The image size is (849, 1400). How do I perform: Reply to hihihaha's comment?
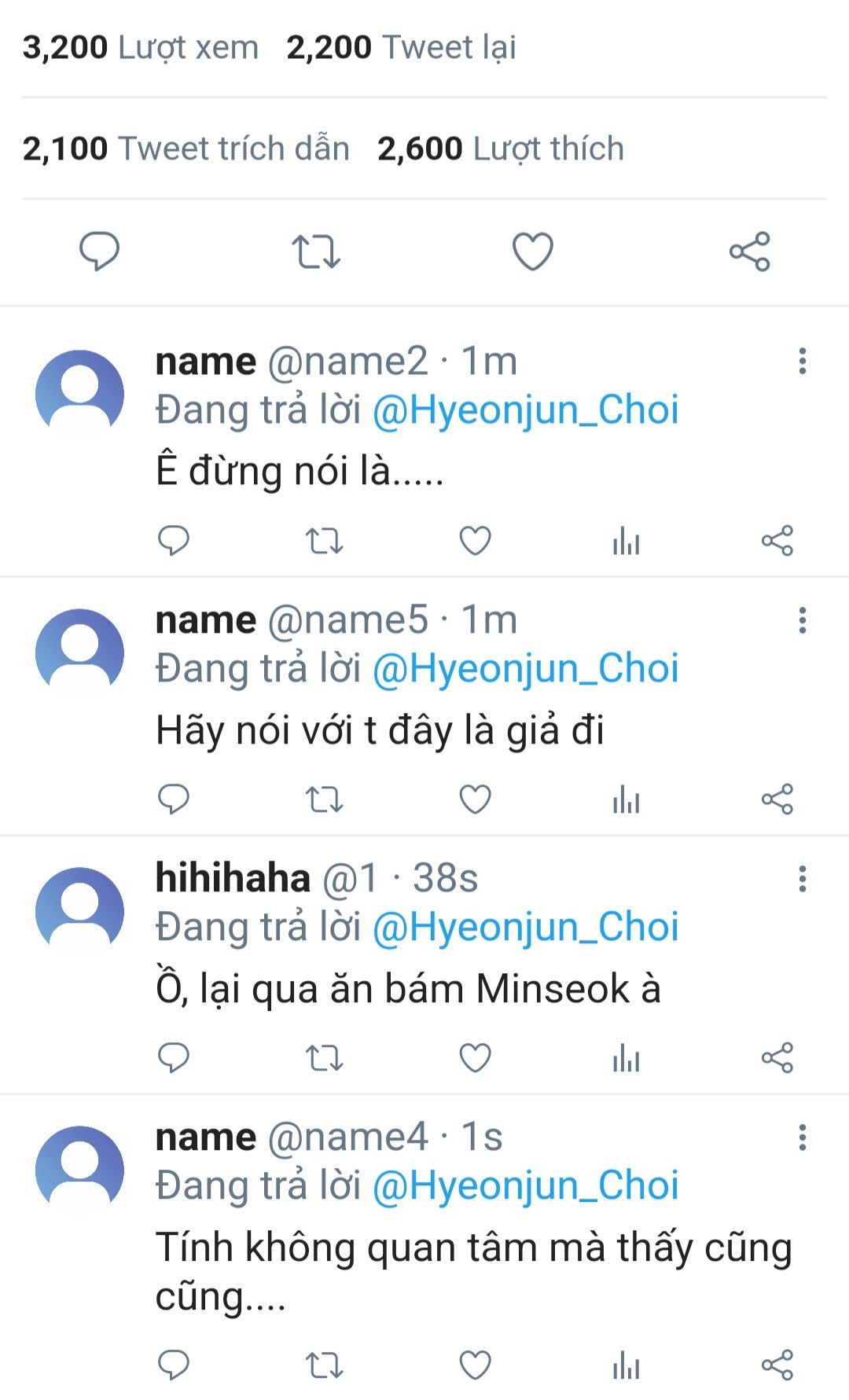[x=174, y=1058]
